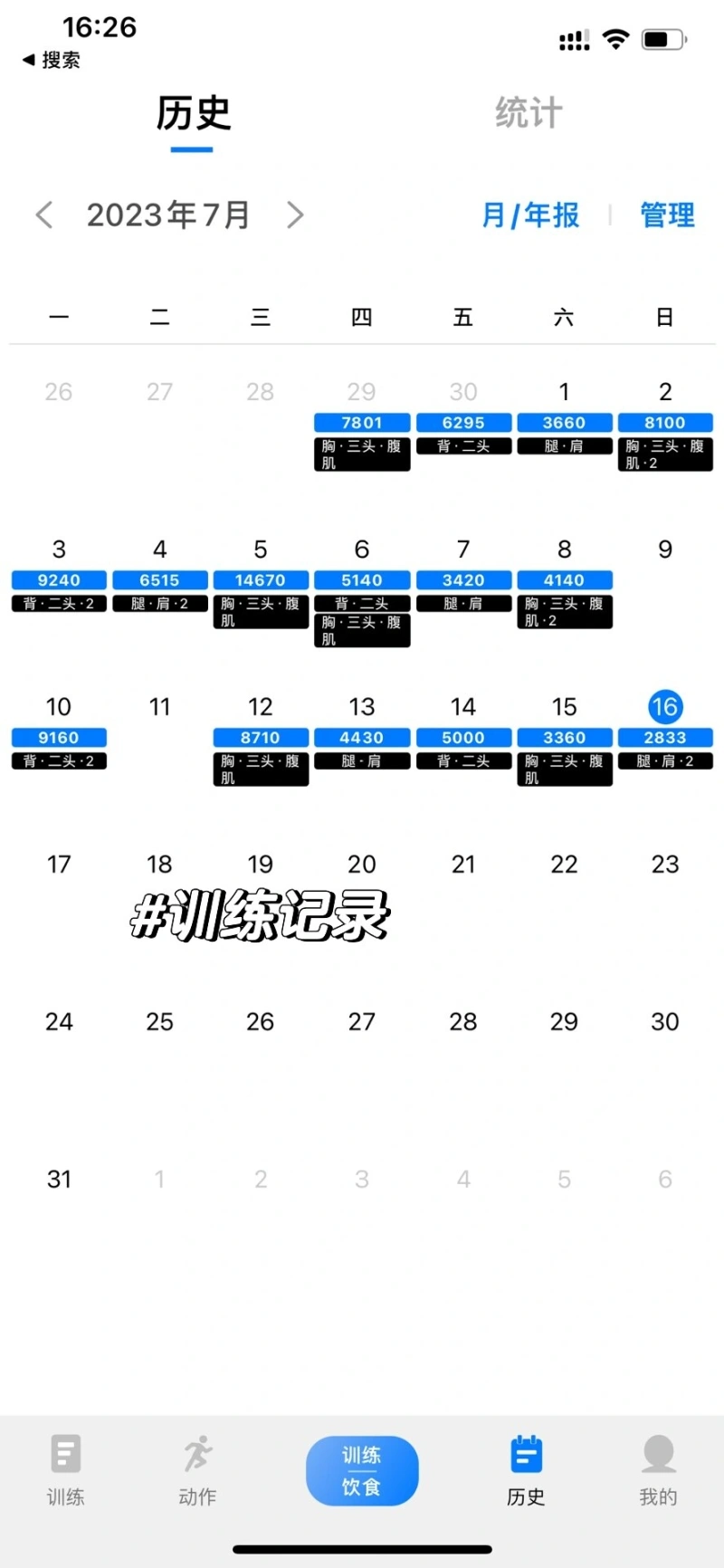Tap the 训练/饮食 center button

pyautogui.click(x=362, y=1470)
